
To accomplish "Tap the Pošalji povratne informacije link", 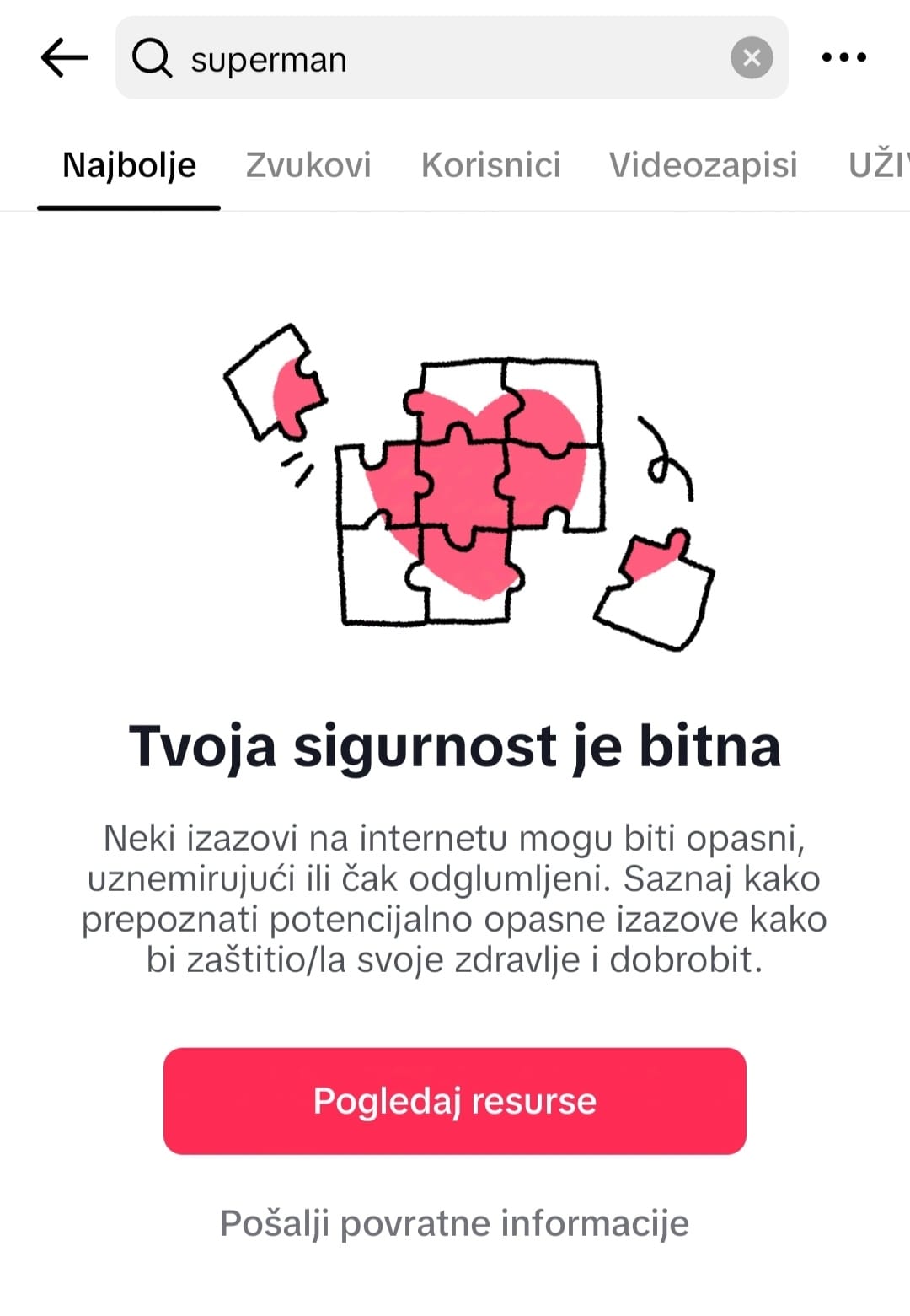I will tap(454, 1222).
